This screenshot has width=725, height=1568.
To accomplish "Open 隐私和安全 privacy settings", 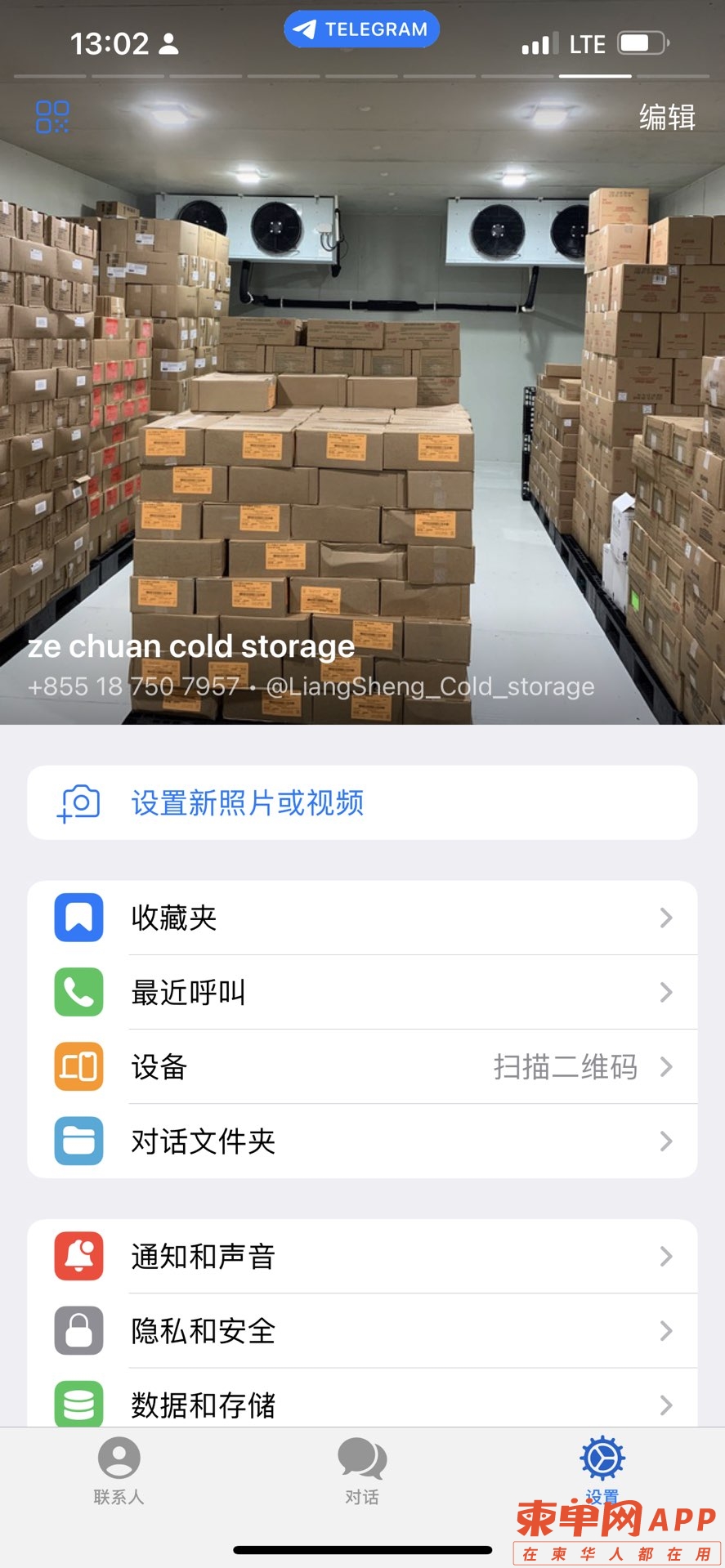I will coord(362,1330).
